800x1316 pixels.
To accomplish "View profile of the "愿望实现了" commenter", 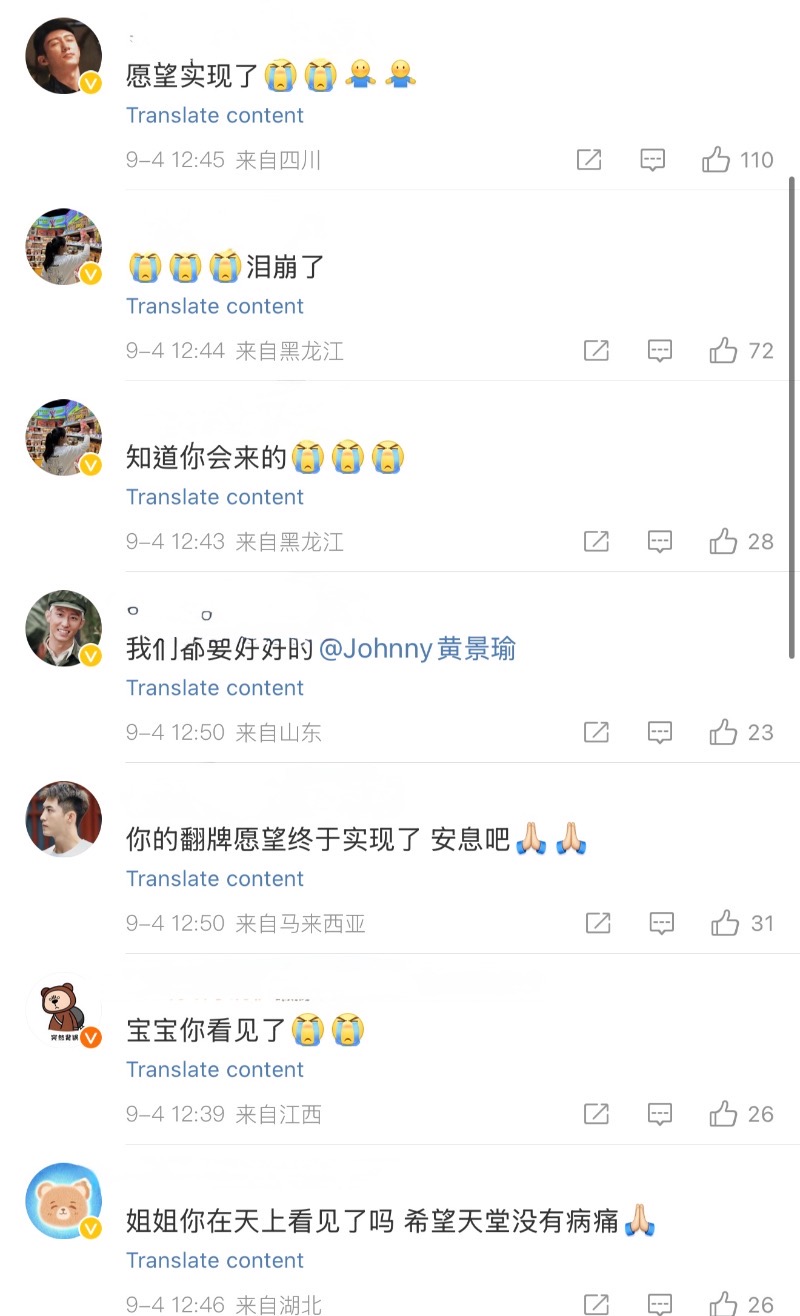I will [63, 56].
